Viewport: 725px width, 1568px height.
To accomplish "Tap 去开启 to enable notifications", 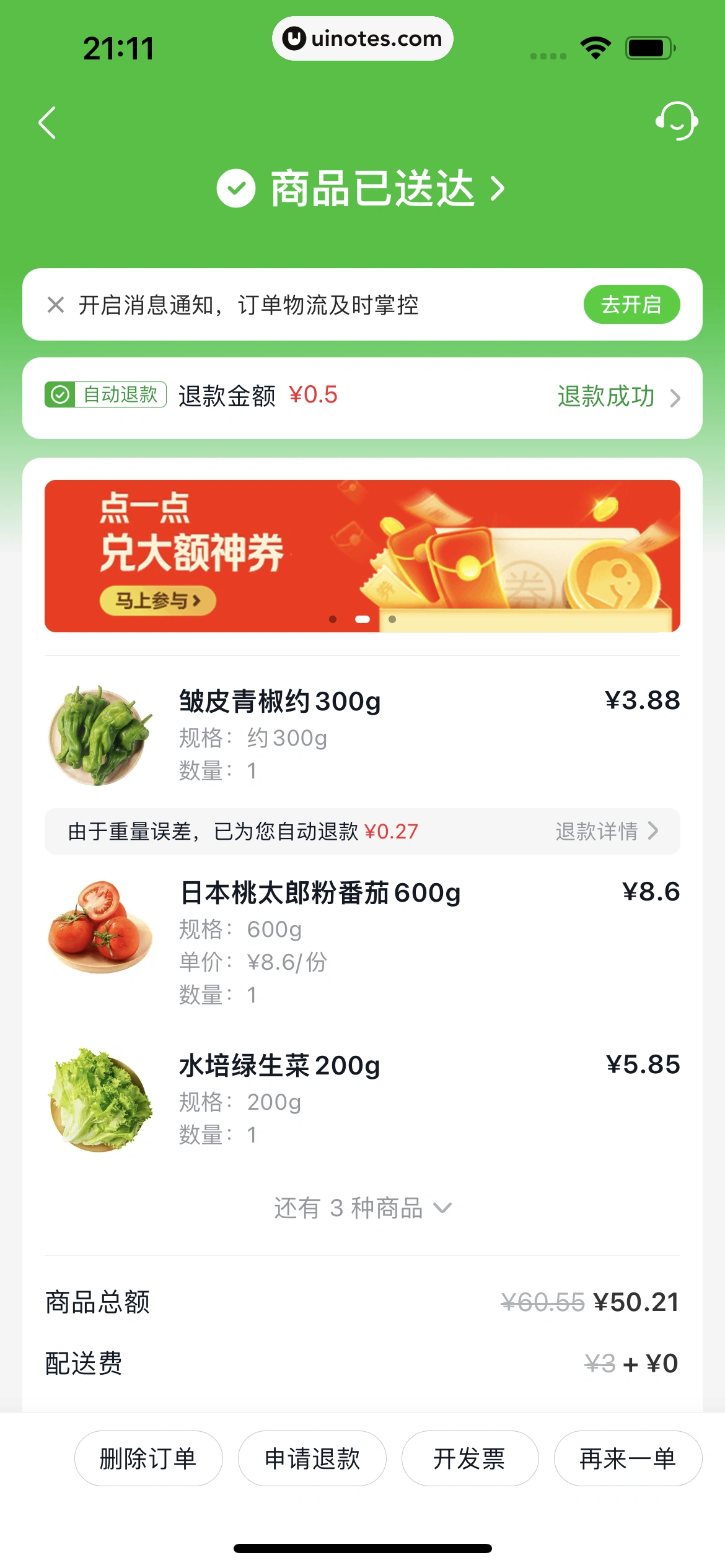I will click(x=631, y=305).
